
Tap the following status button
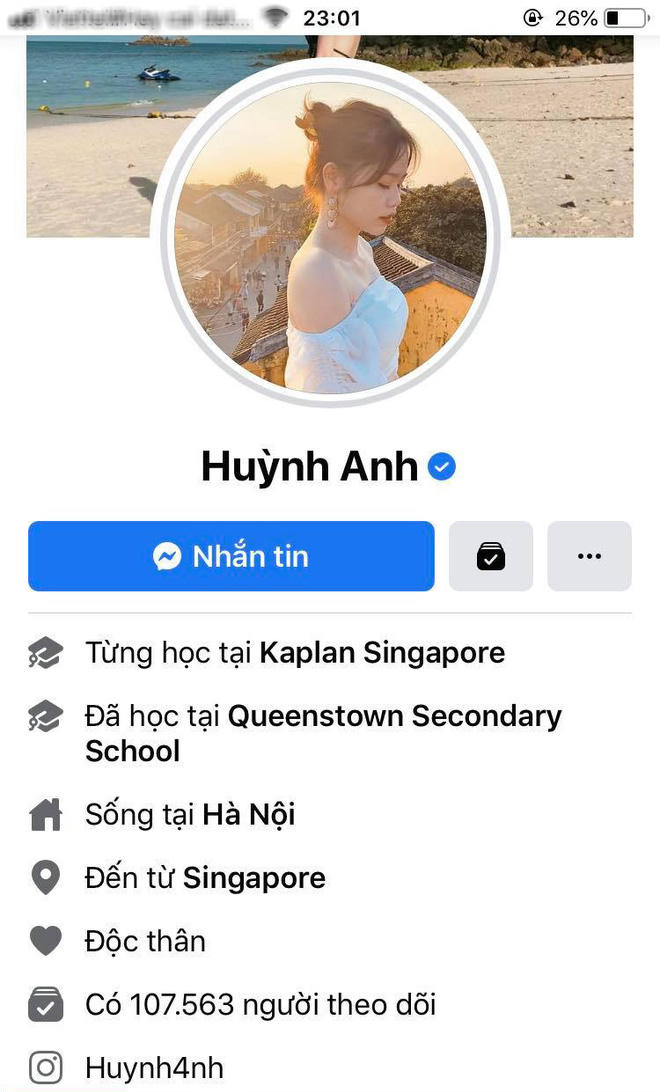click(x=490, y=556)
